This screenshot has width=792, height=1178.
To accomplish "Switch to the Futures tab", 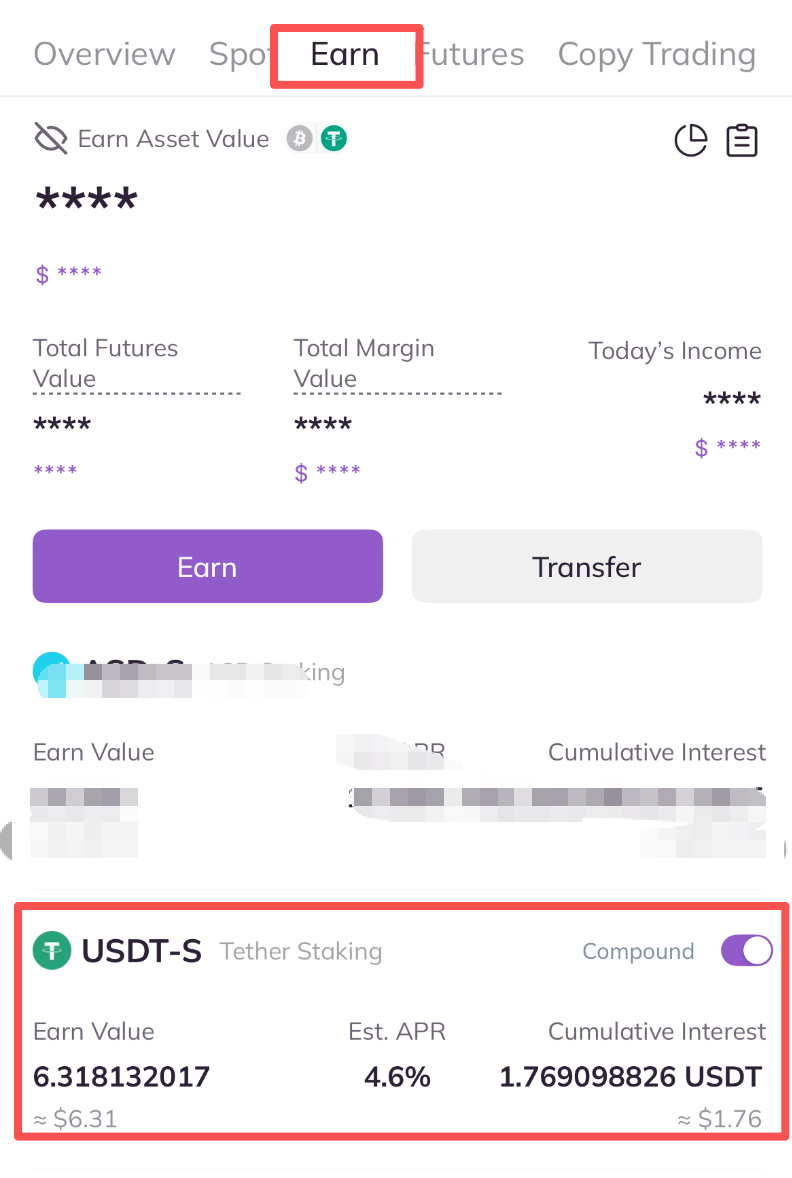I will click(474, 54).
